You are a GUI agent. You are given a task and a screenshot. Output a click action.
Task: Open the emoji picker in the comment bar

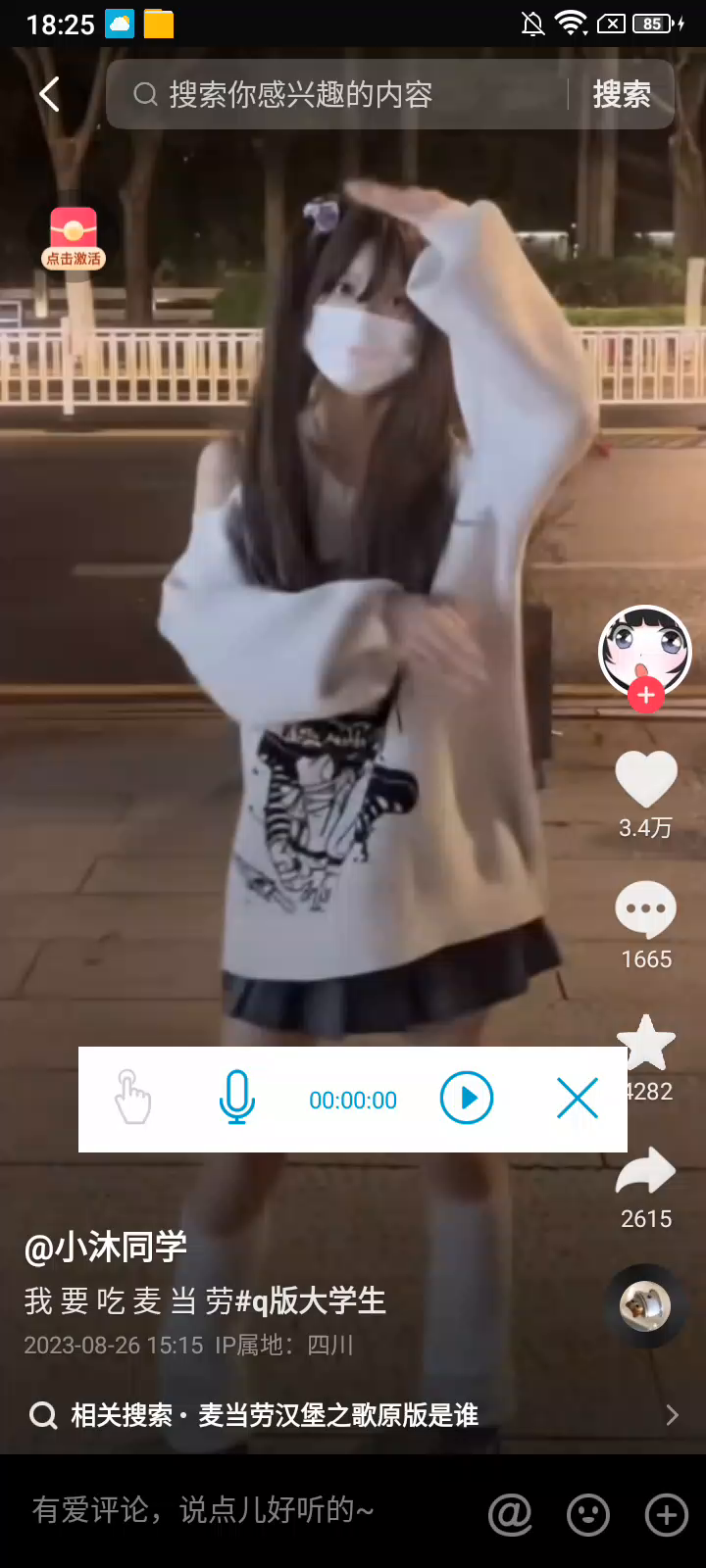pos(588,1515)
